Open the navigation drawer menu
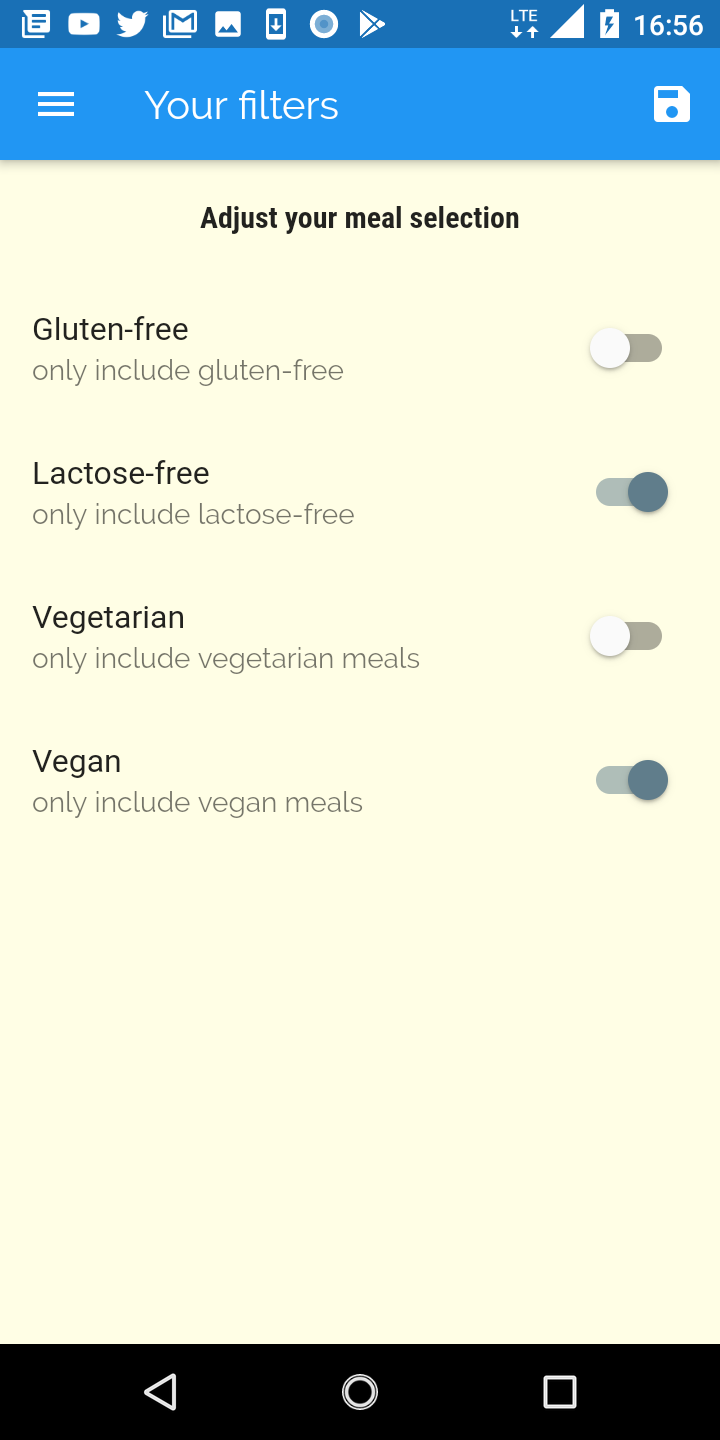Screen dimensions: 720x1440 (x=55, y=103)
